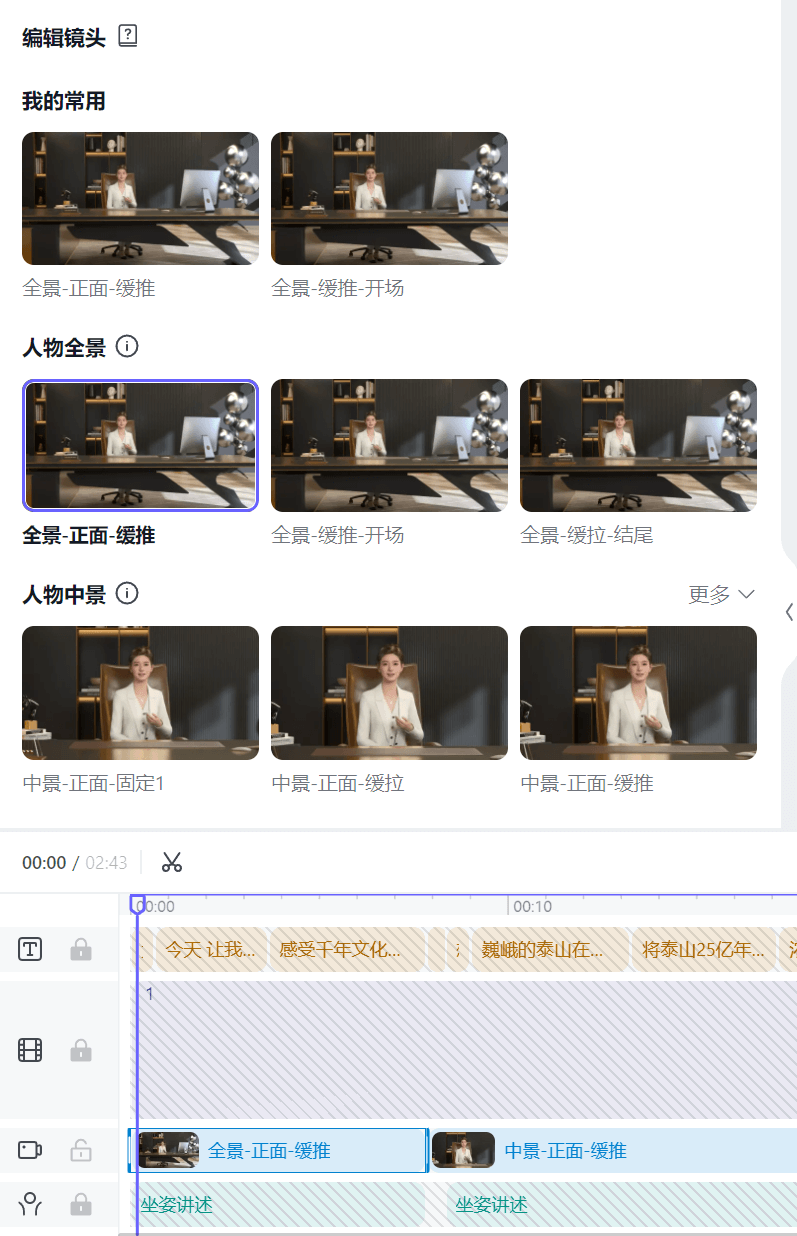Pick the 中景-正面-缓拉 shot preset
797x1236 pixels.
[x=389, y=692]
